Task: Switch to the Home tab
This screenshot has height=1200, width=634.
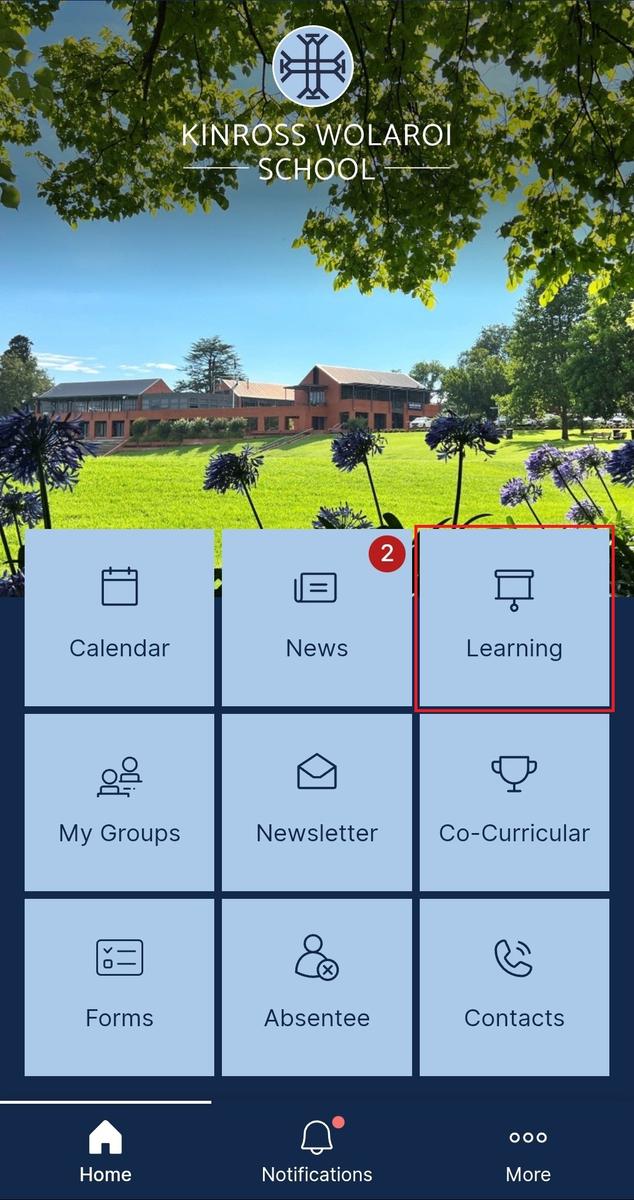Action: [x=105, y=1151]
